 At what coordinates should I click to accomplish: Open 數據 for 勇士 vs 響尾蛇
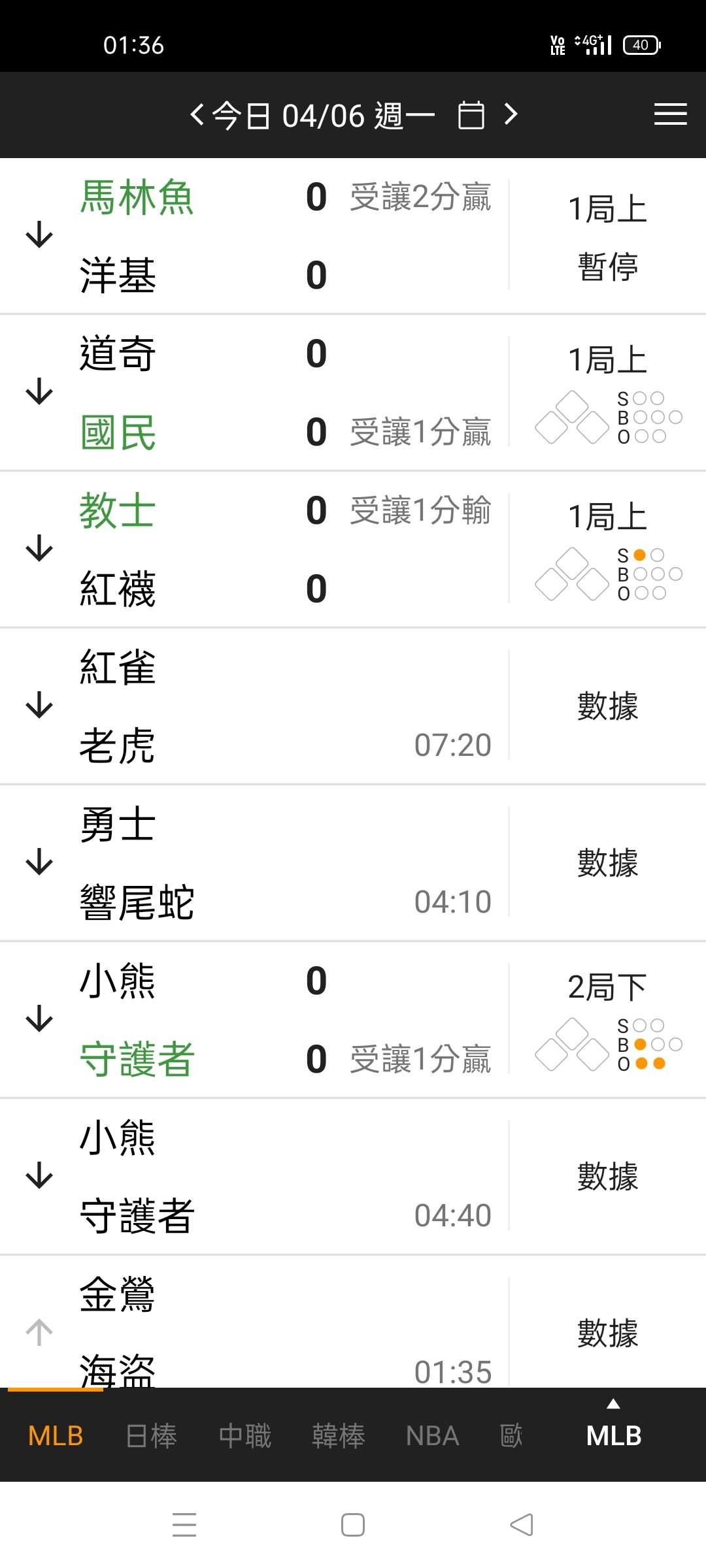click(x=607, y=863)
